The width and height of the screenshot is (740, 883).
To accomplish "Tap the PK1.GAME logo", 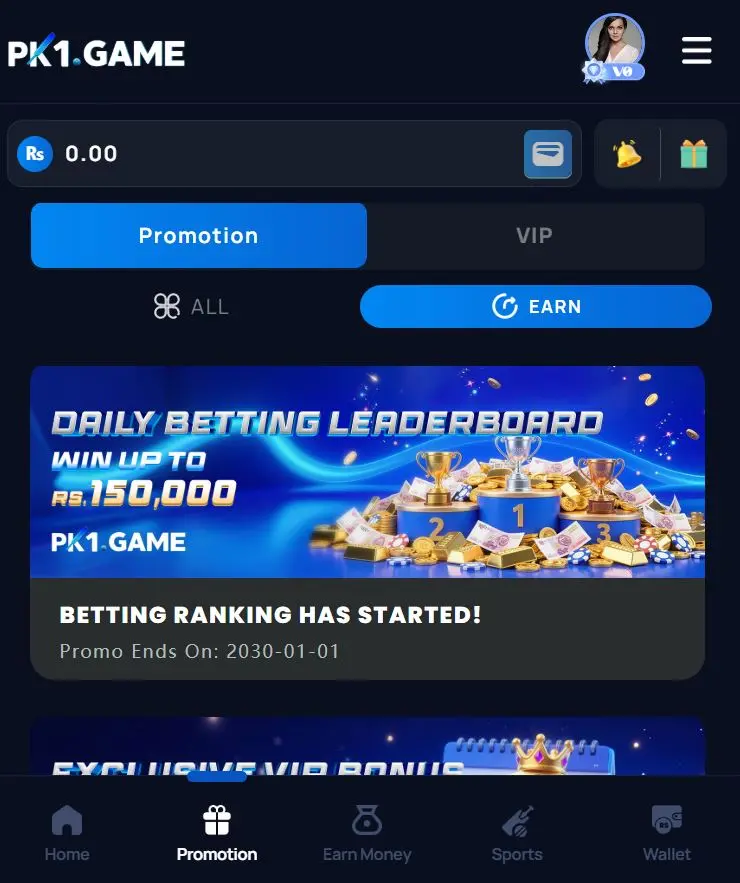I will click(96, 53).
